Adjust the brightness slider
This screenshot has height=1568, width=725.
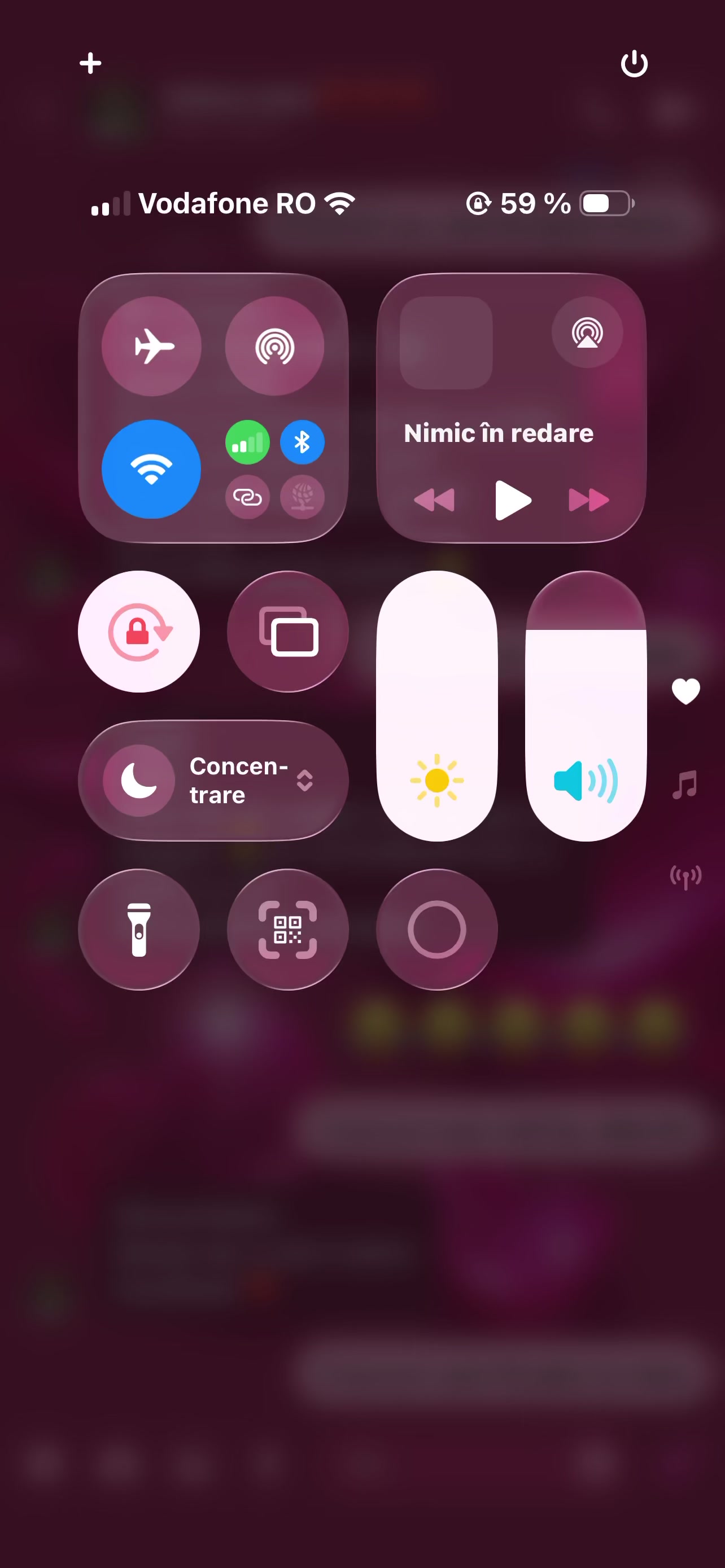pyautogui.click(x=437, y=706)
